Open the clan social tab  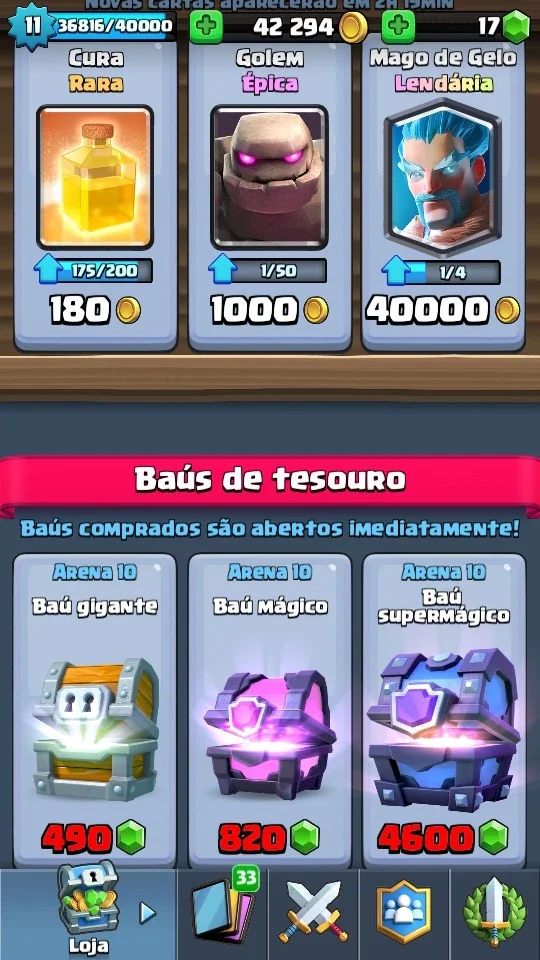tap(404, 914)
